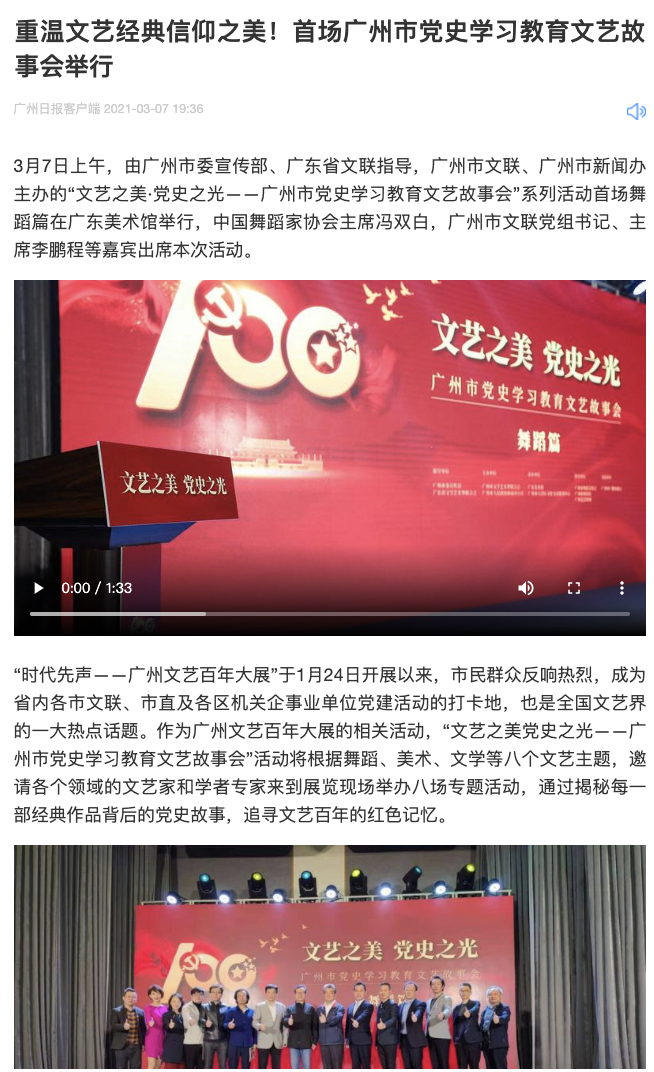The height and width of the screenshot is (1072, 654).
Task: Enter fullscreen video mode
Action: coord(574,588)
